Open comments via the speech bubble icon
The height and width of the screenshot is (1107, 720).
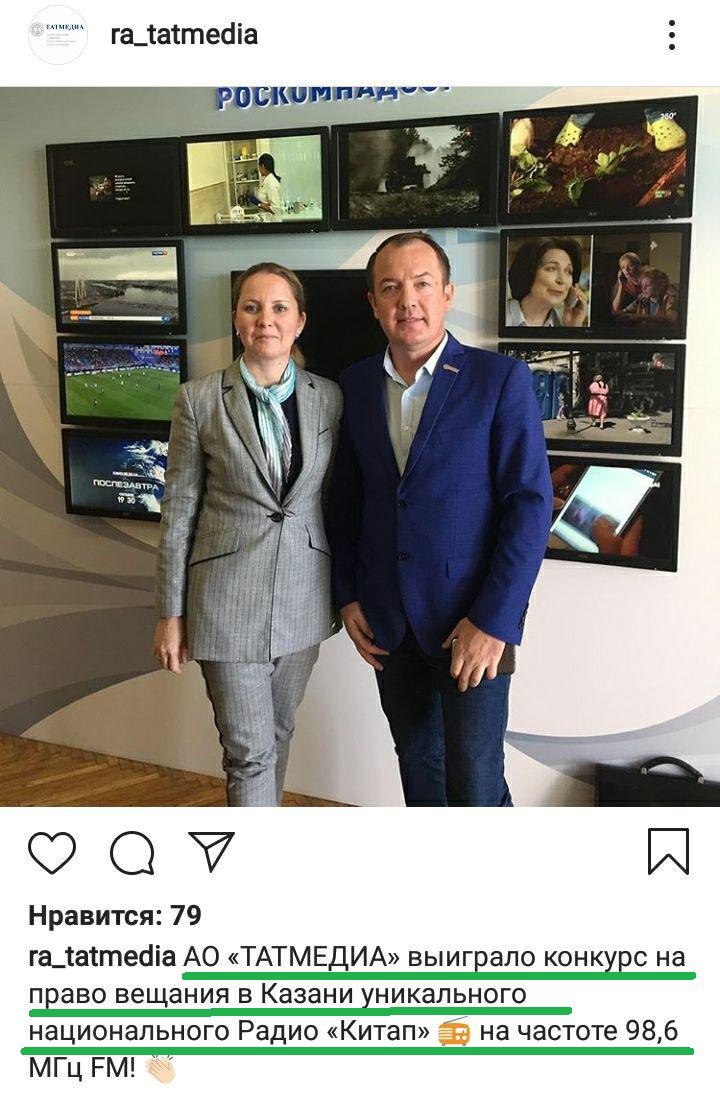pos(131,853)
